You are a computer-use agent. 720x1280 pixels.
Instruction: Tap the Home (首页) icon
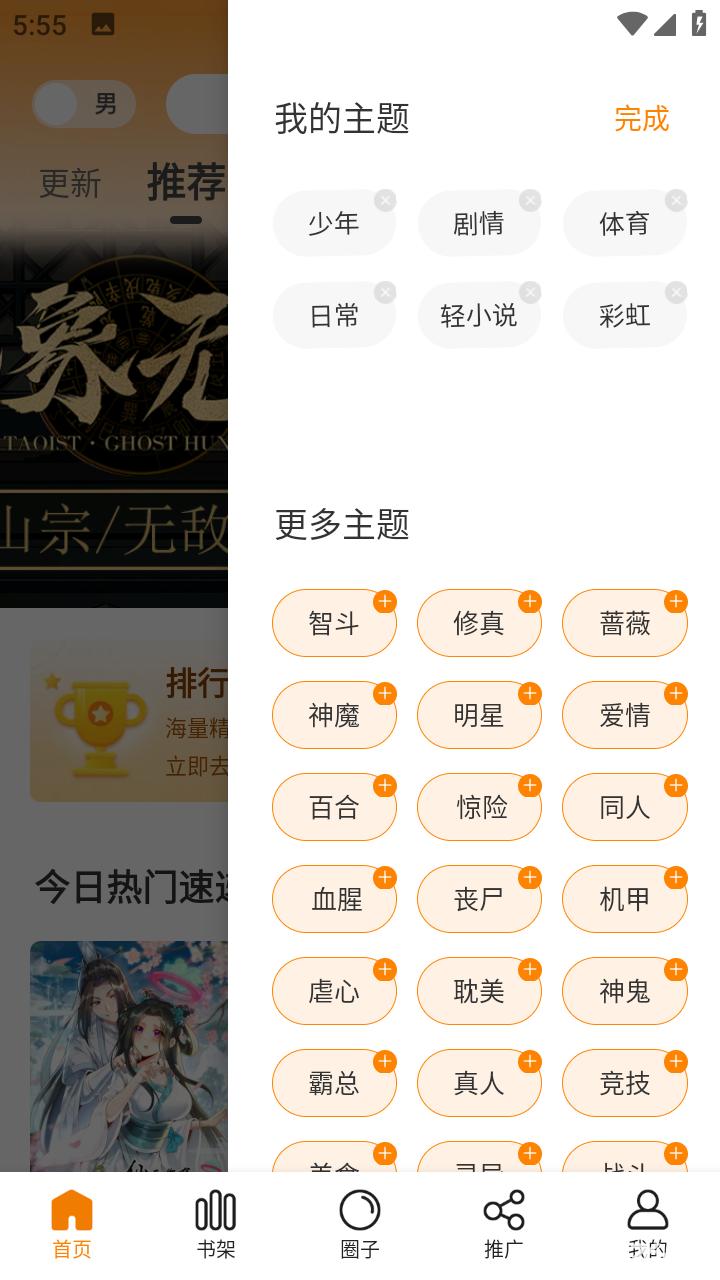(71, 1220)
